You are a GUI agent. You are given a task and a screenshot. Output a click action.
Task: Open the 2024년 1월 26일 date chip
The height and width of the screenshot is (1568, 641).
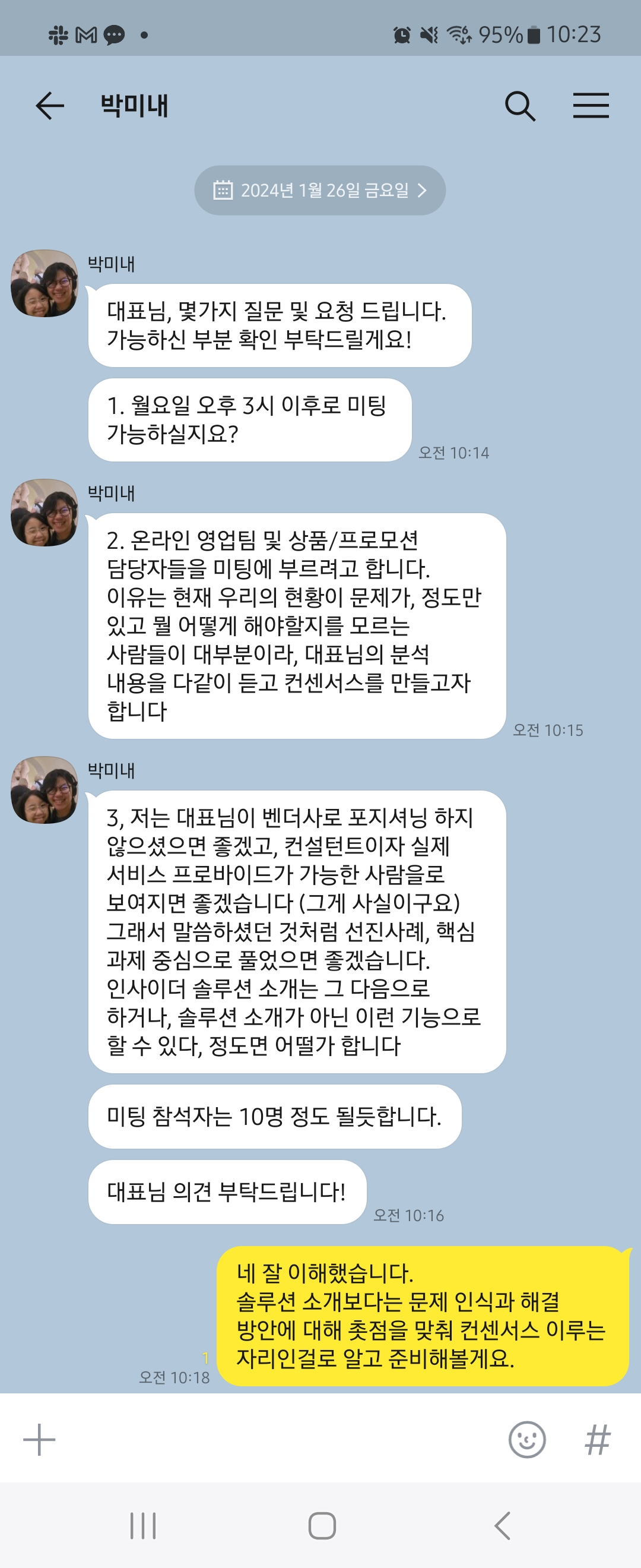(x=320, y=191)
